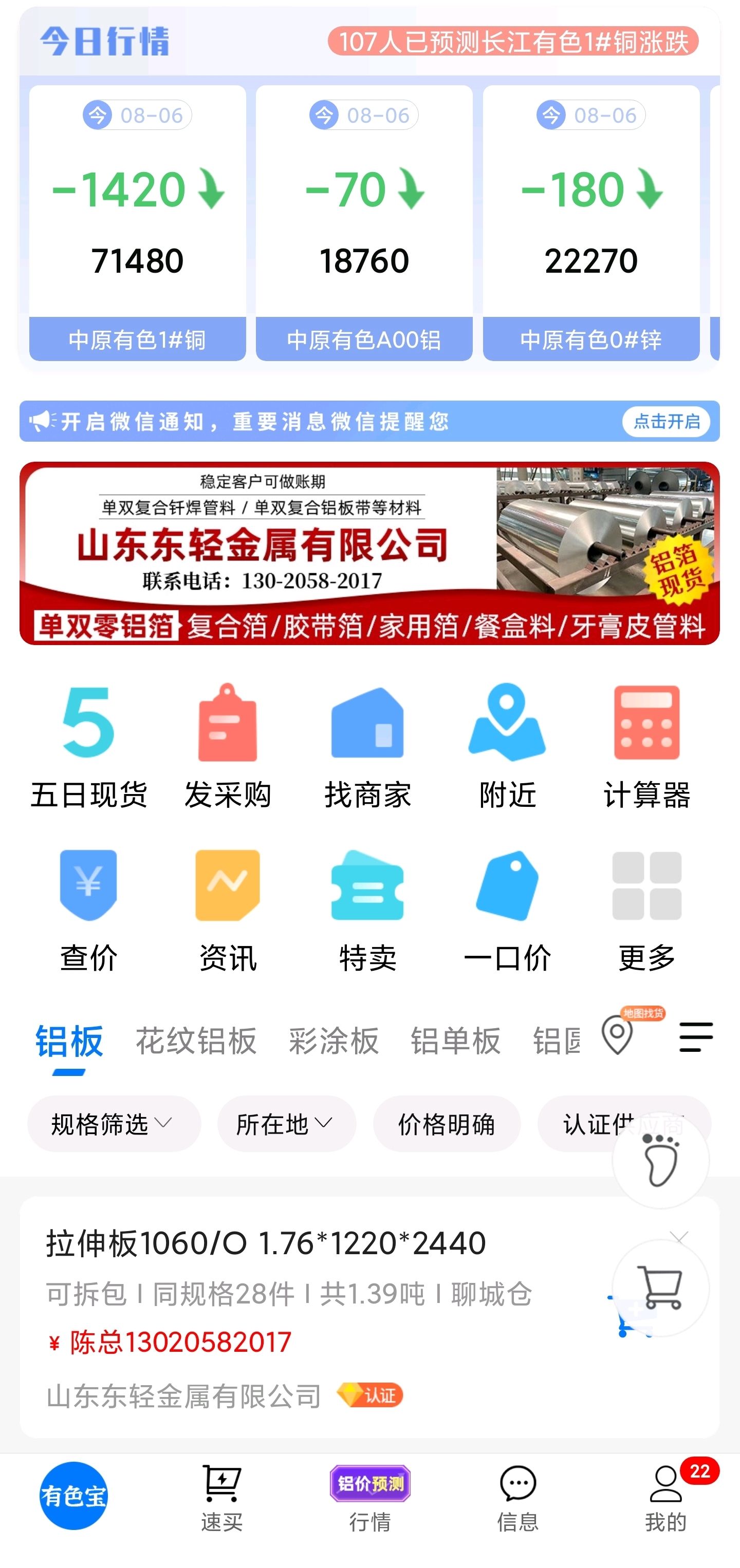Switch to the 花纹铝板 tab
740x1568 pixels.
point(196,1040)
